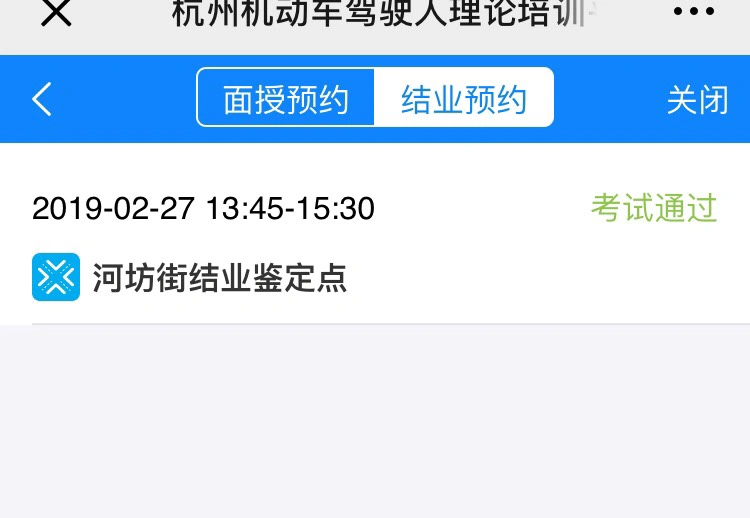Tap the 关闭 button
The width and height of the screenshot is (750, 518).
(697, 100)
